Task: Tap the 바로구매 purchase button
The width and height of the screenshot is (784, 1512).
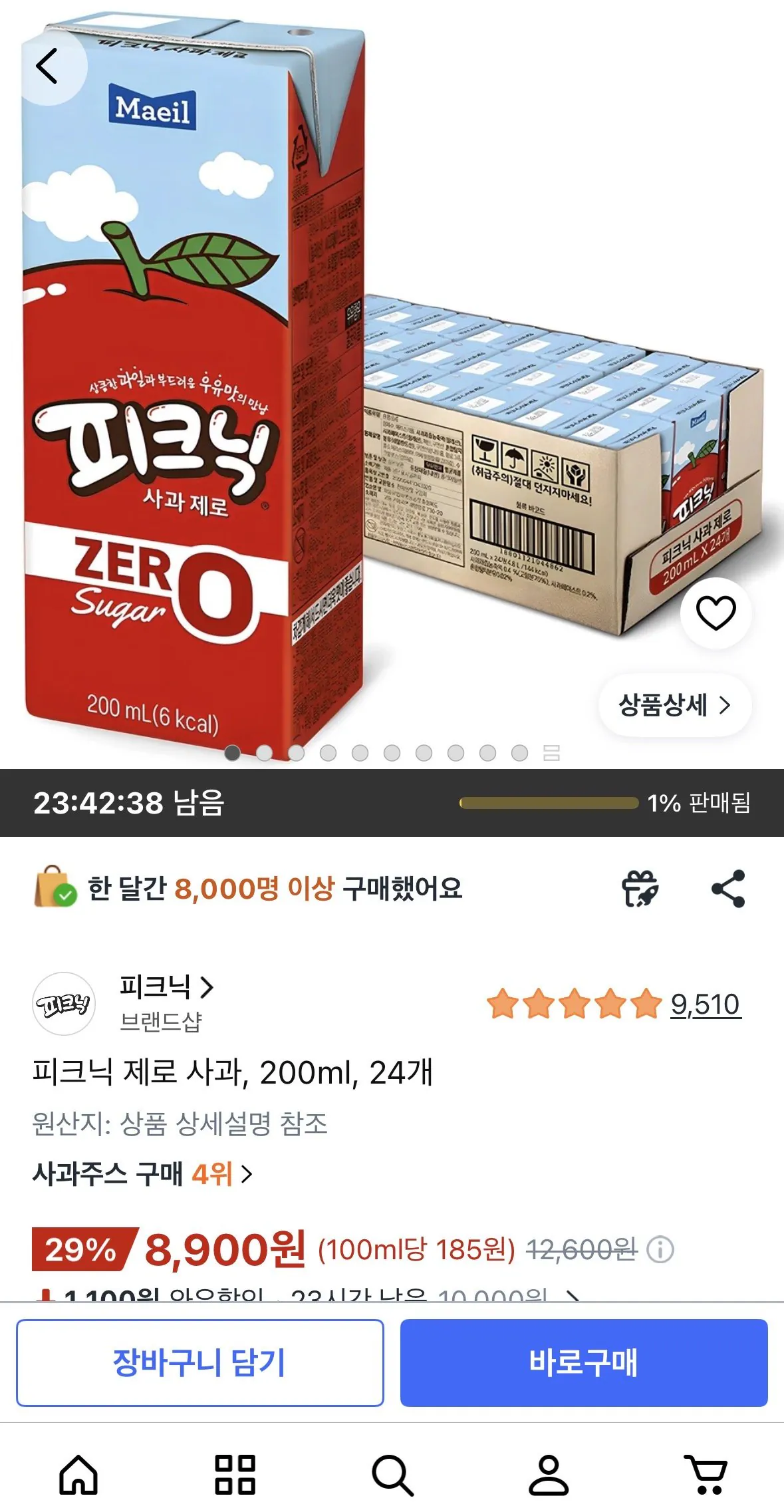Action: coord(585,1362)
